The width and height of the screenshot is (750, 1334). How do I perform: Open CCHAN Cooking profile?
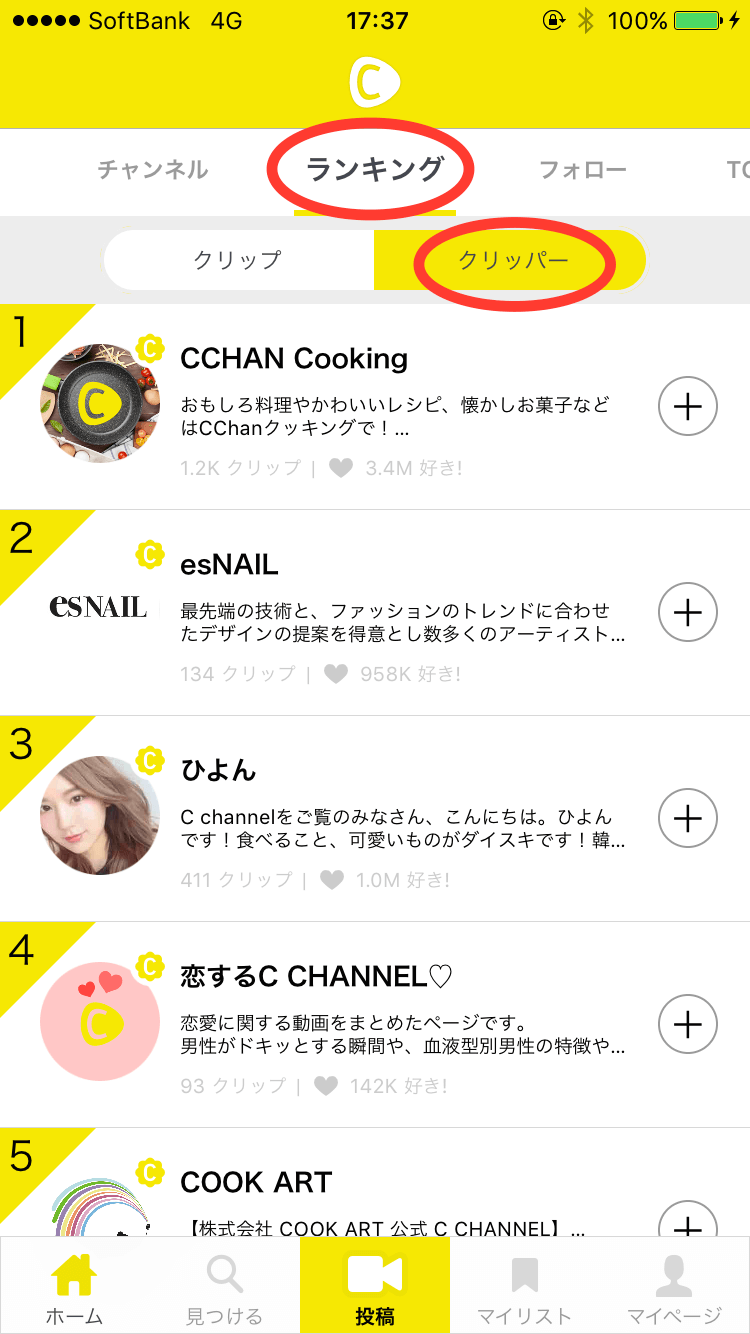(294, 358)
